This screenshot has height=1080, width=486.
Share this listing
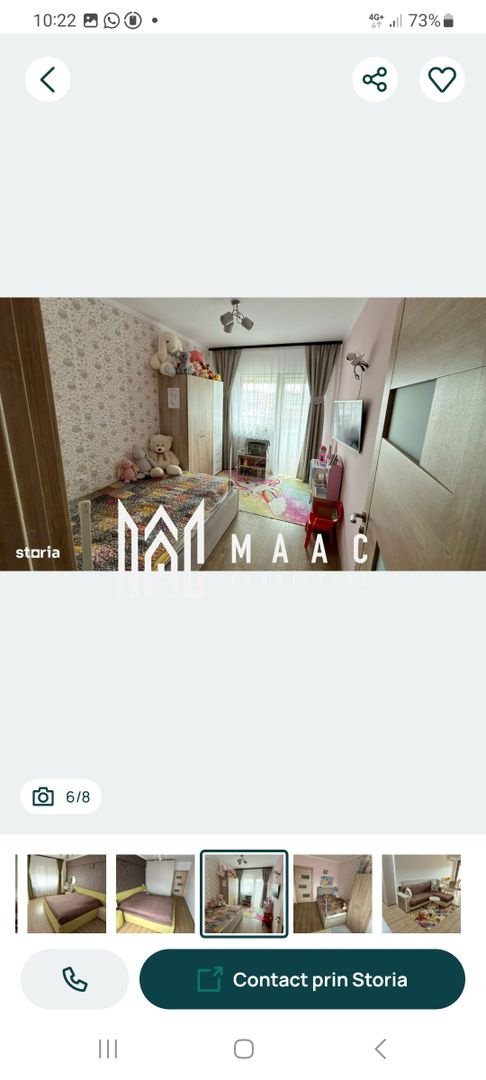(374, 80)
